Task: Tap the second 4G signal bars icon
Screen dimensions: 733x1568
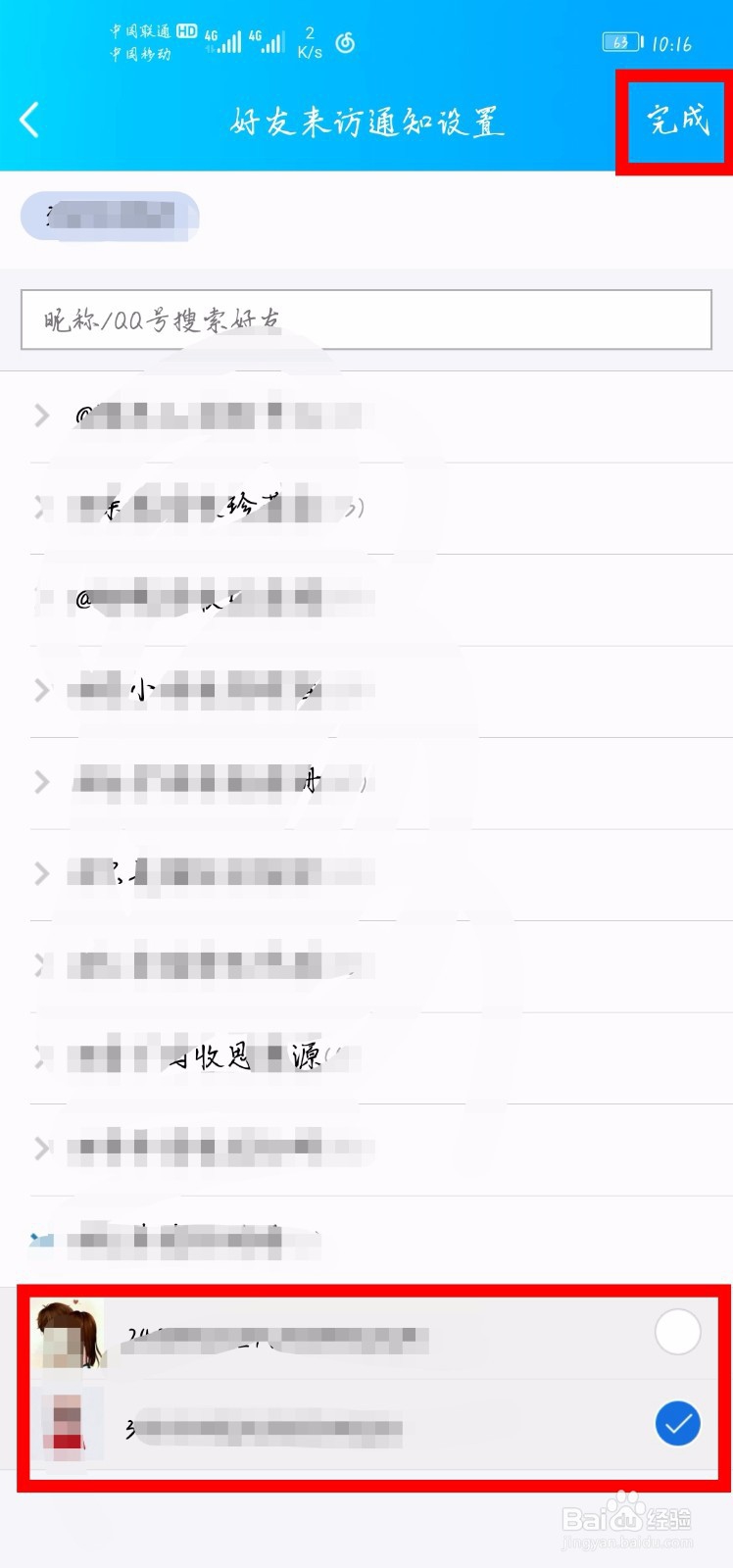Action: pyautogui.click(x=272, y=41)
